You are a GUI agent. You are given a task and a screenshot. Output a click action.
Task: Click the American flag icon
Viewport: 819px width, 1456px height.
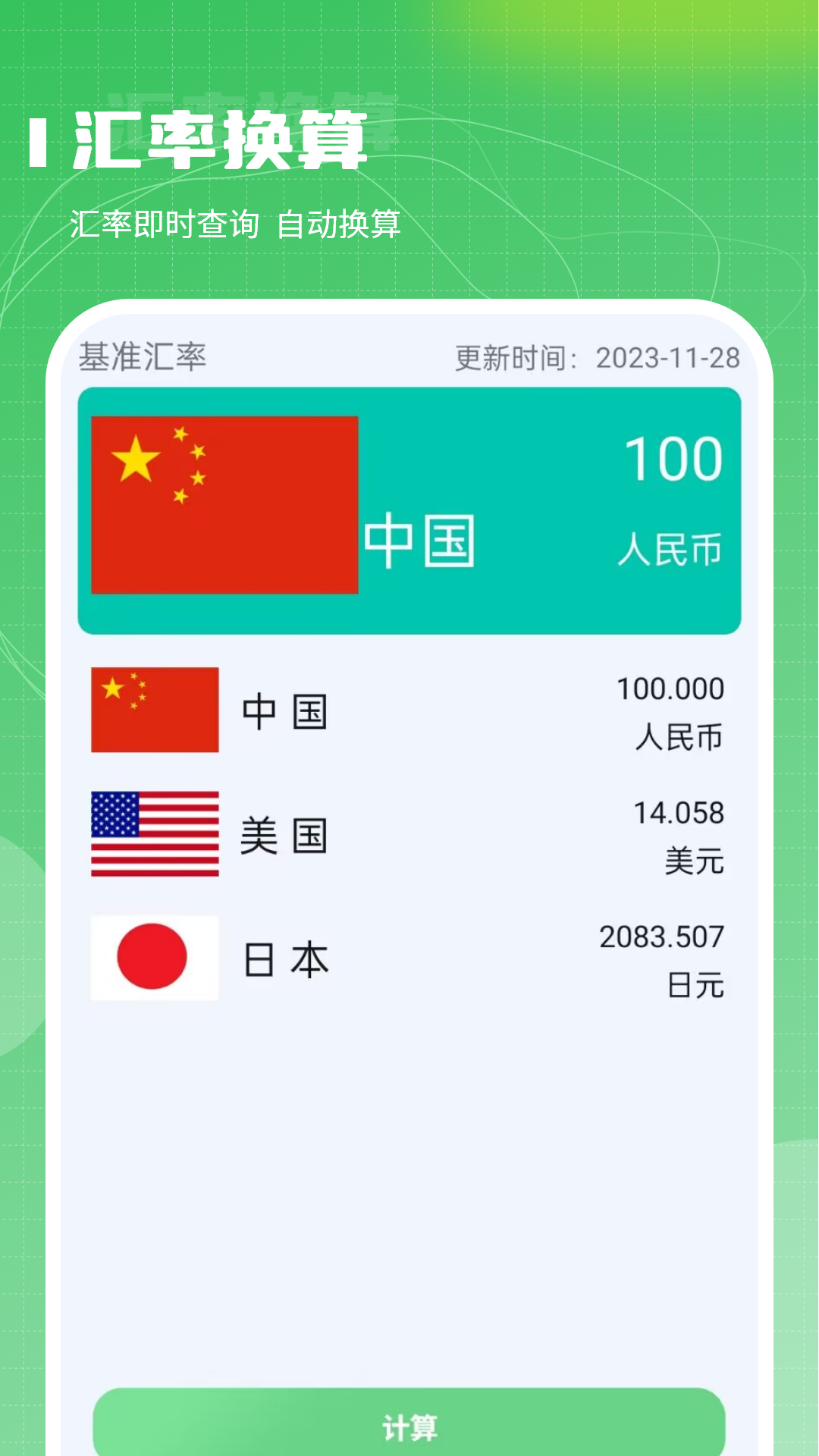pos(153,834)
